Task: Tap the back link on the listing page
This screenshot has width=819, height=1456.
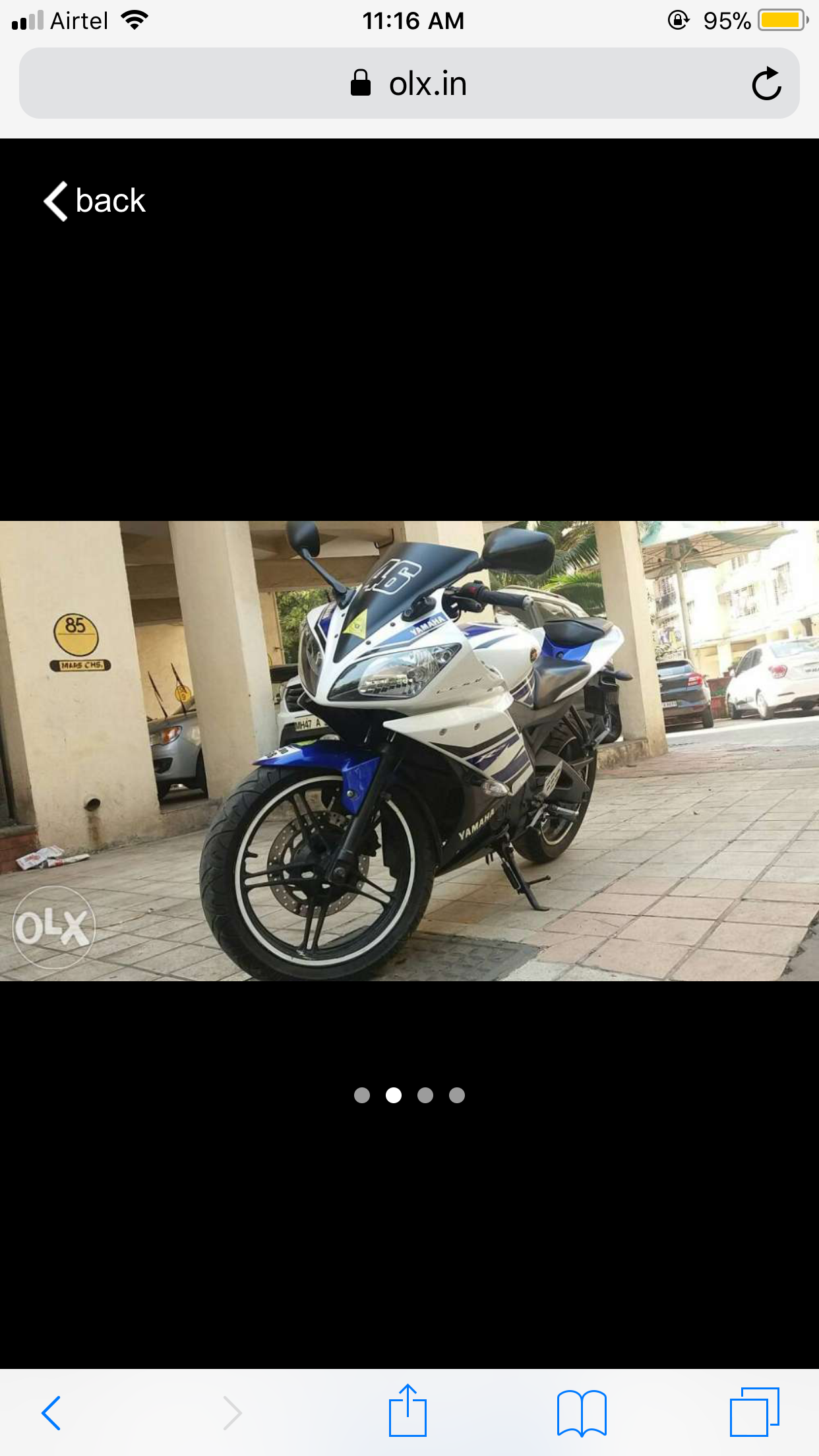Action: (x=109, y=200)
